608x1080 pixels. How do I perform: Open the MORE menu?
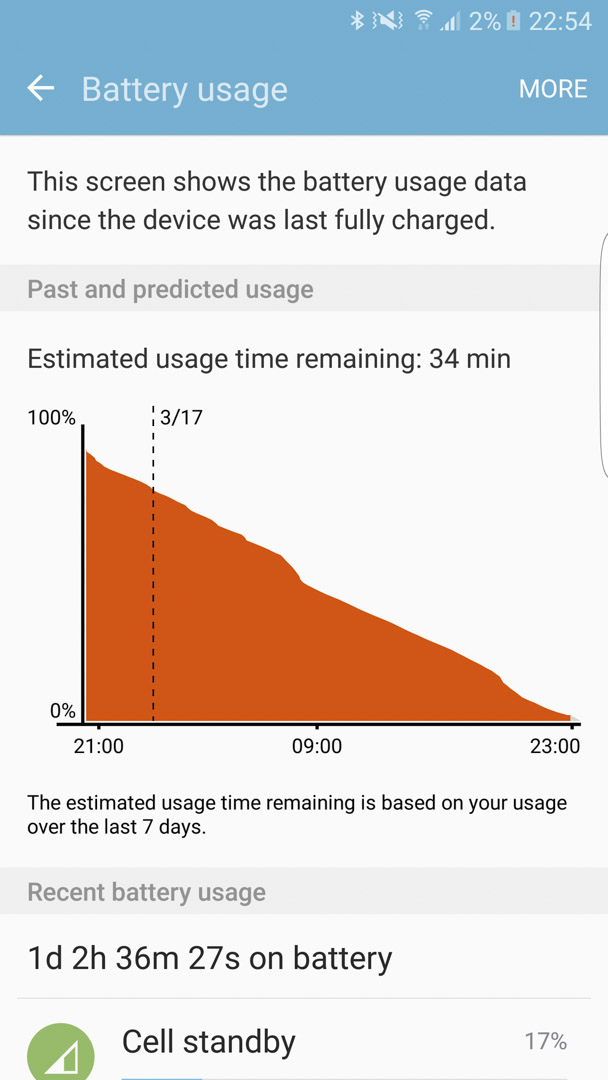click(x=553, y=89)
